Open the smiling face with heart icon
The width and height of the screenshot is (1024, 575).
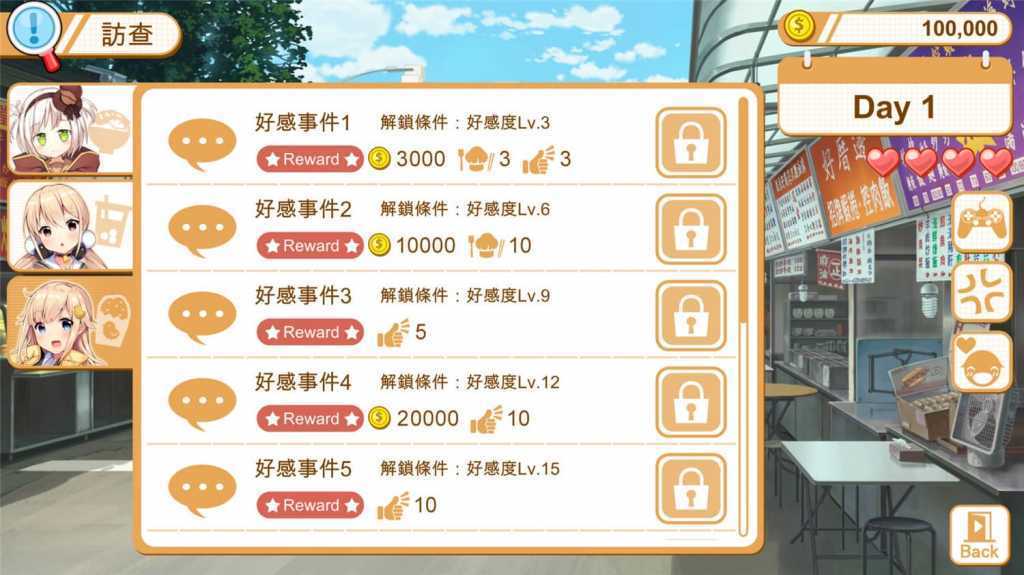981,362
